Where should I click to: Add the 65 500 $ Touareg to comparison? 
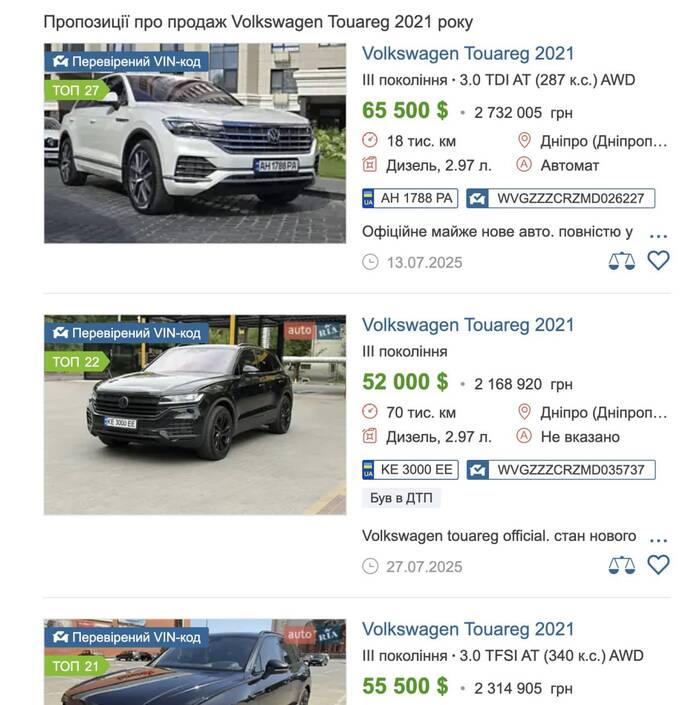point(621,261)
